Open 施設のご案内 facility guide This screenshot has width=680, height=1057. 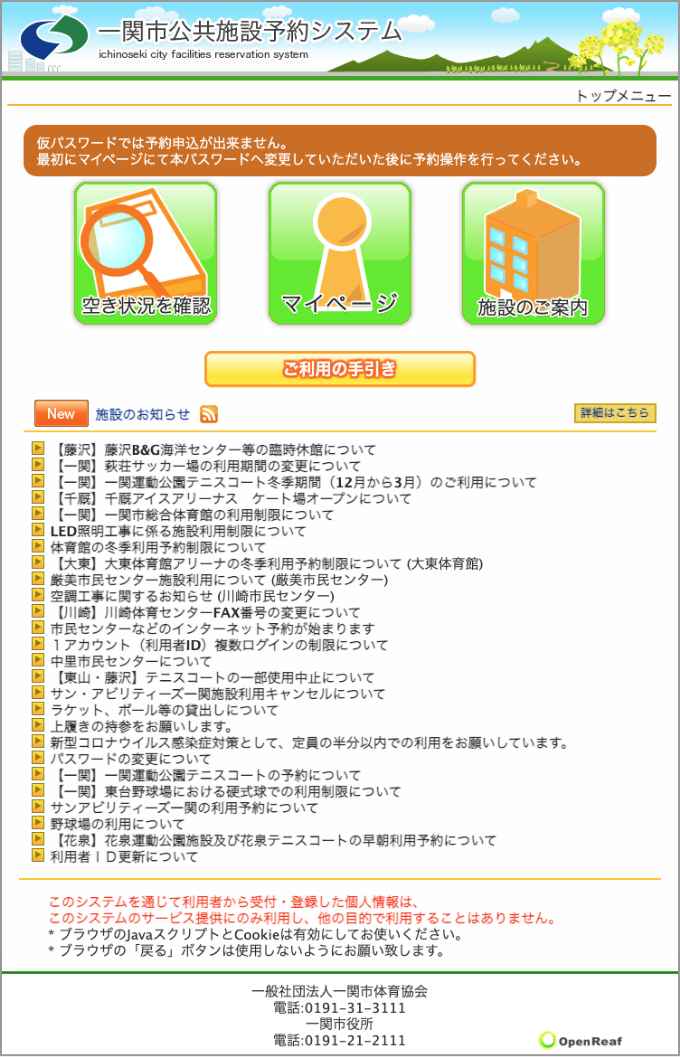point(533,253)
